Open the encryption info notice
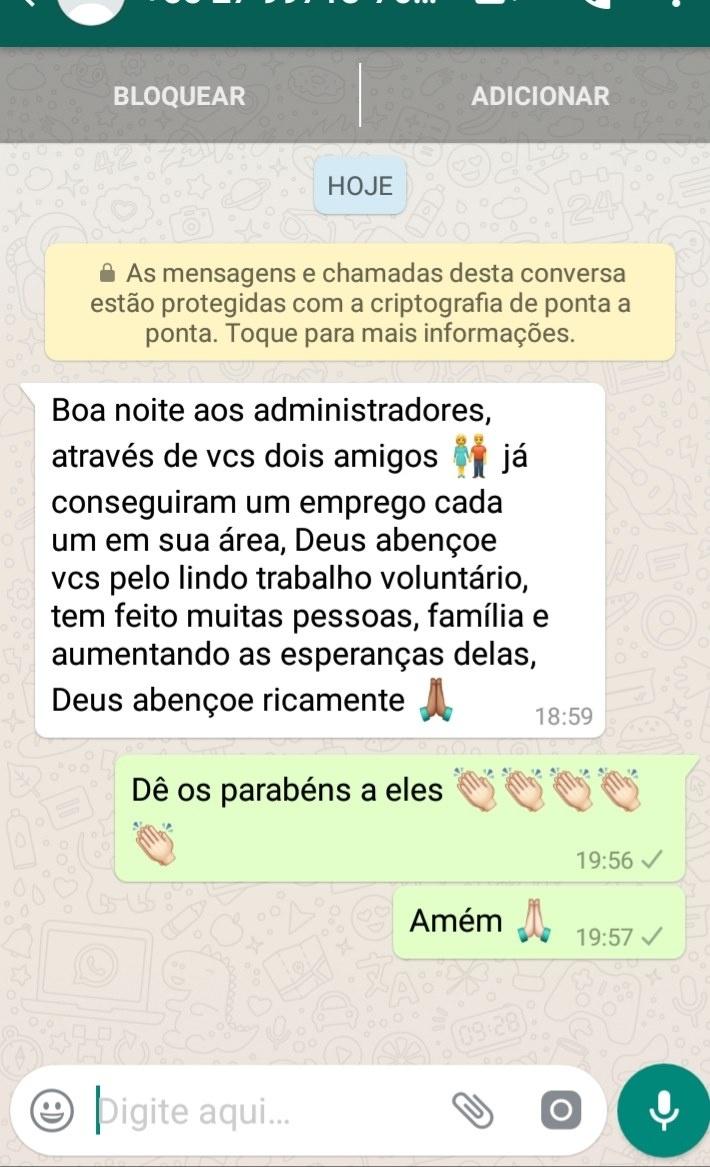This screenshot has width=710, height=1167. point(359,303)
